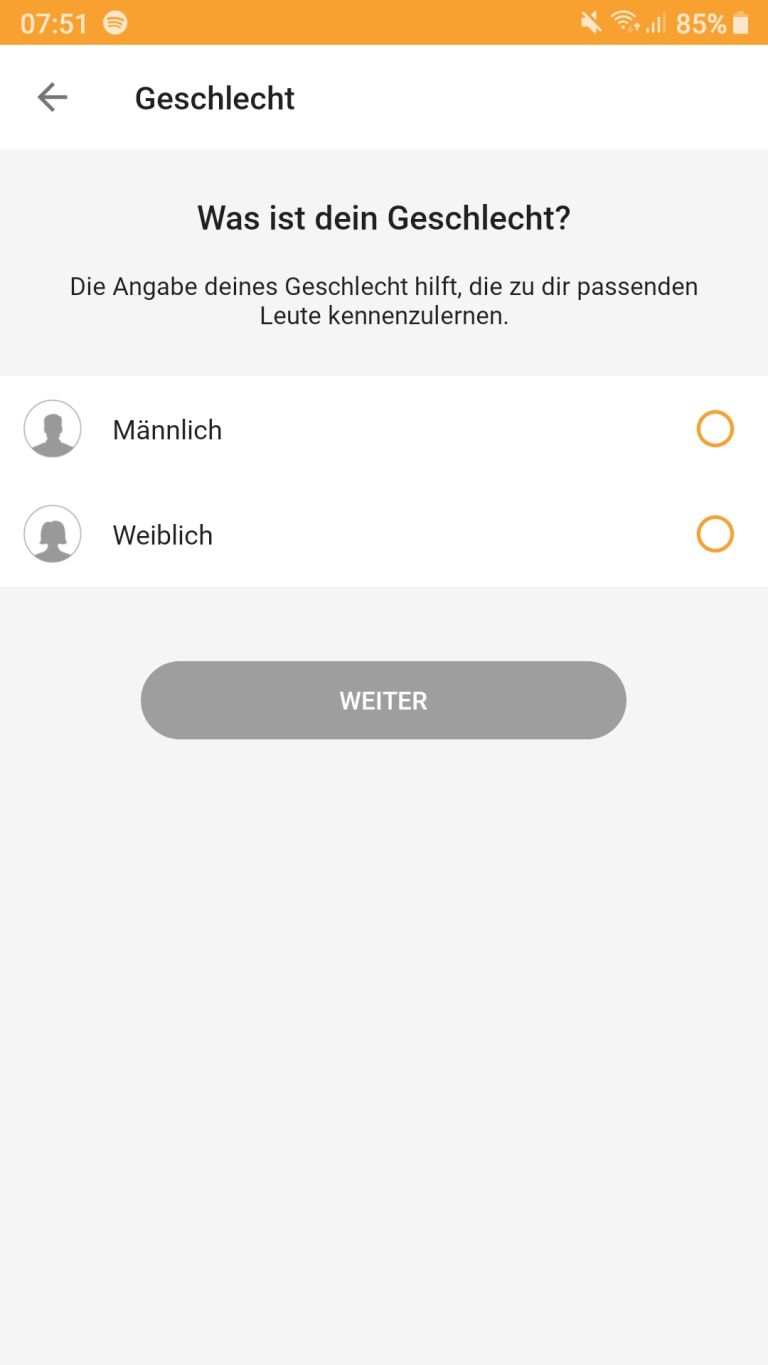Viewport: 768px width, 1365px height.
Task: Return to the previous screen
Action: tap(51, 97)
